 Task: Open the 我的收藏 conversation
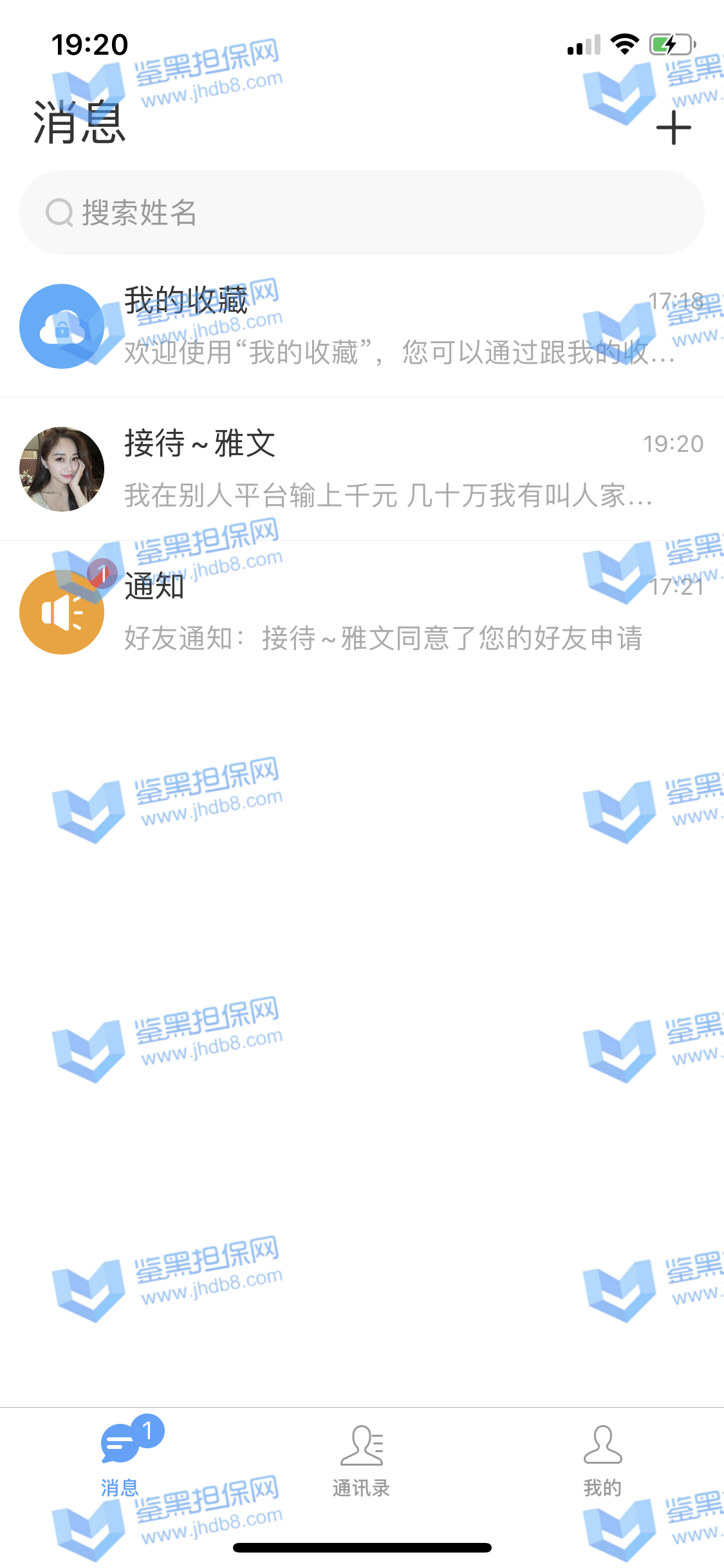coord(362,326)
